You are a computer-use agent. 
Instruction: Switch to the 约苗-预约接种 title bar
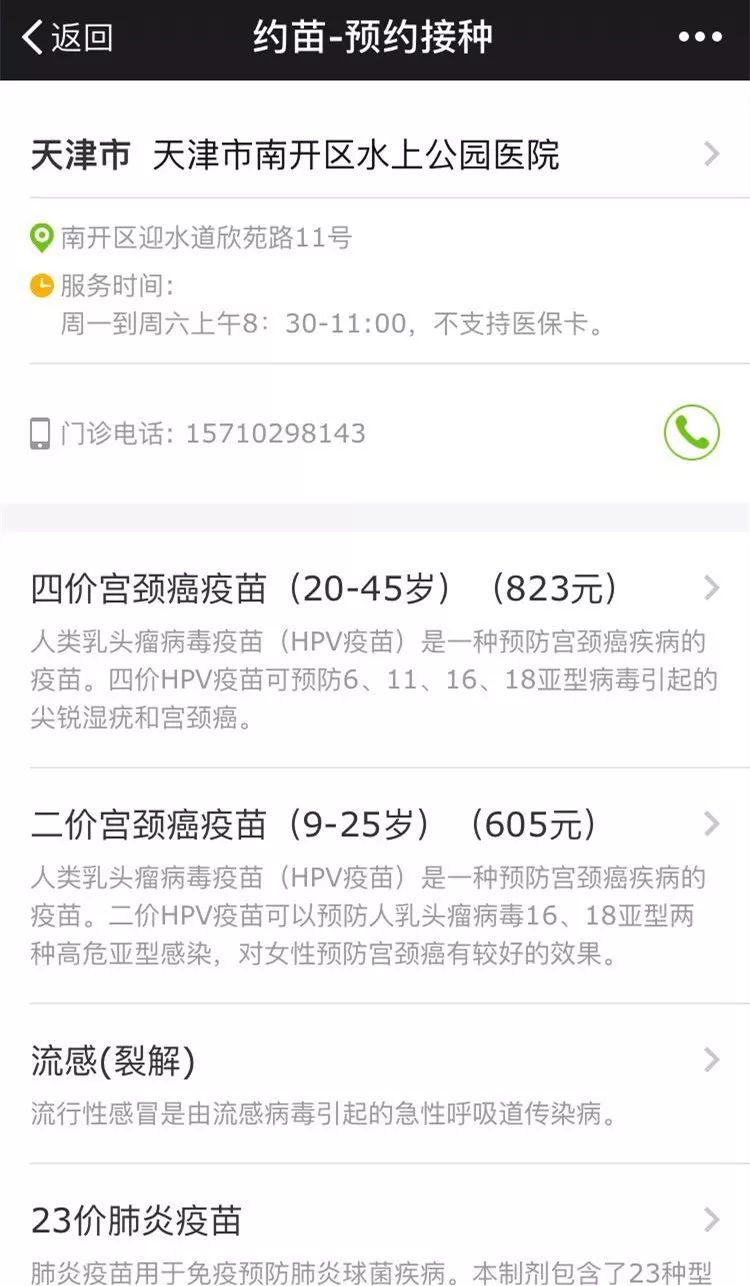(375, 36)
